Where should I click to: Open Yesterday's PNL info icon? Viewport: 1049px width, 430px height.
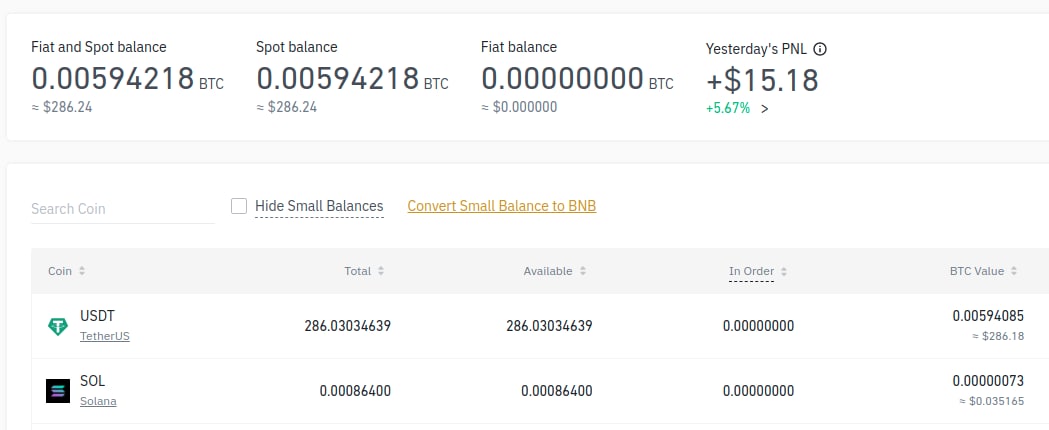coord(820,48)
